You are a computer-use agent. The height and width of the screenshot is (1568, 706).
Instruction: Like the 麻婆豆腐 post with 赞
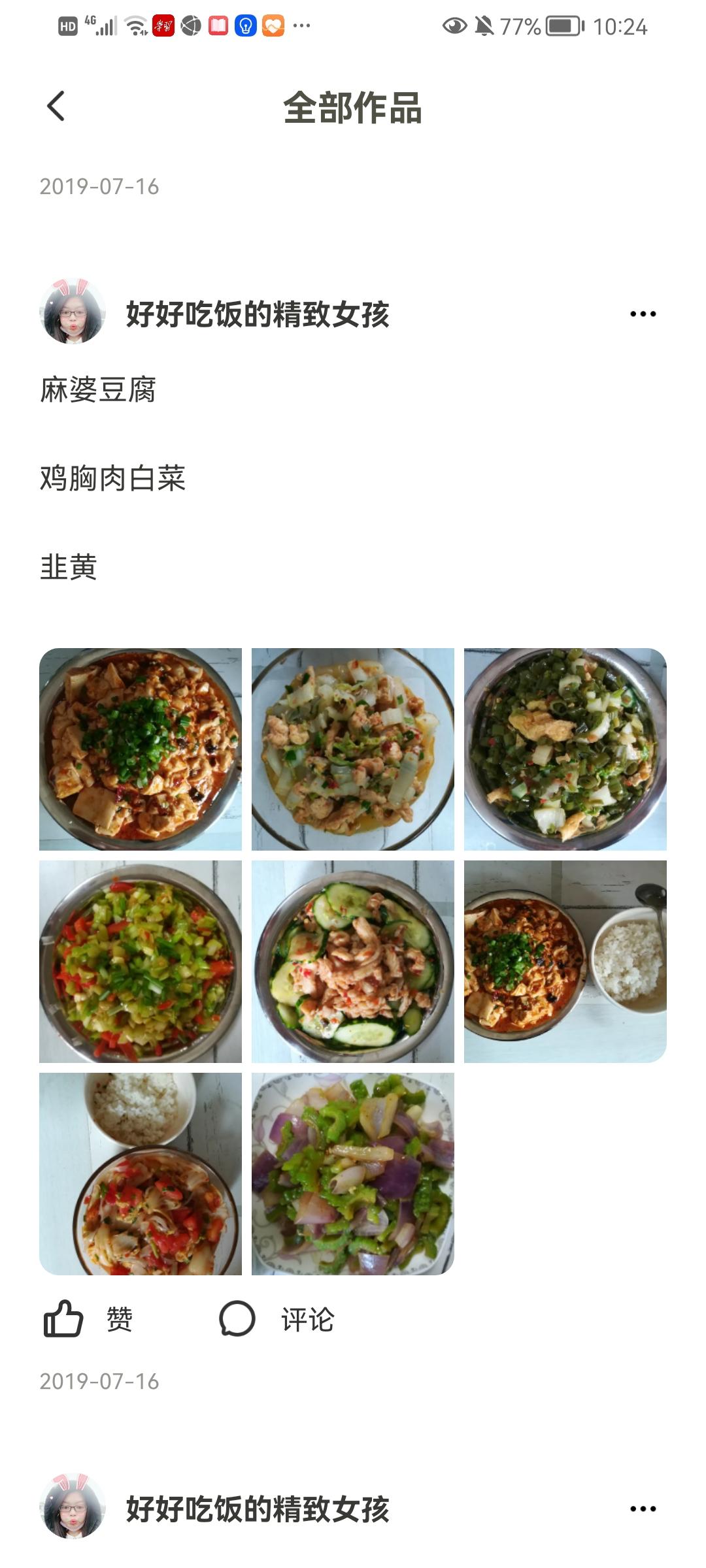(88, 1318)
